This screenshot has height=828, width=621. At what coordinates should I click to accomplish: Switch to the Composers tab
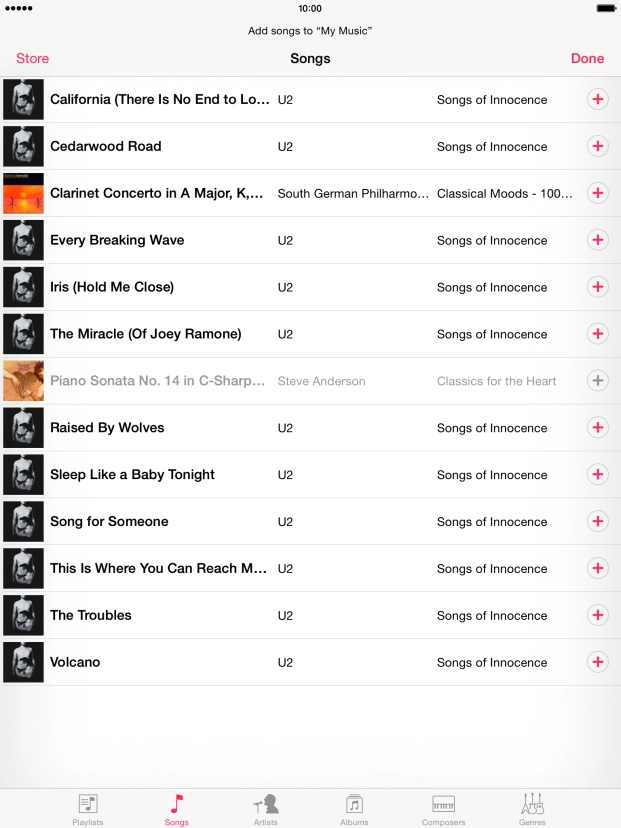point(443,809)
